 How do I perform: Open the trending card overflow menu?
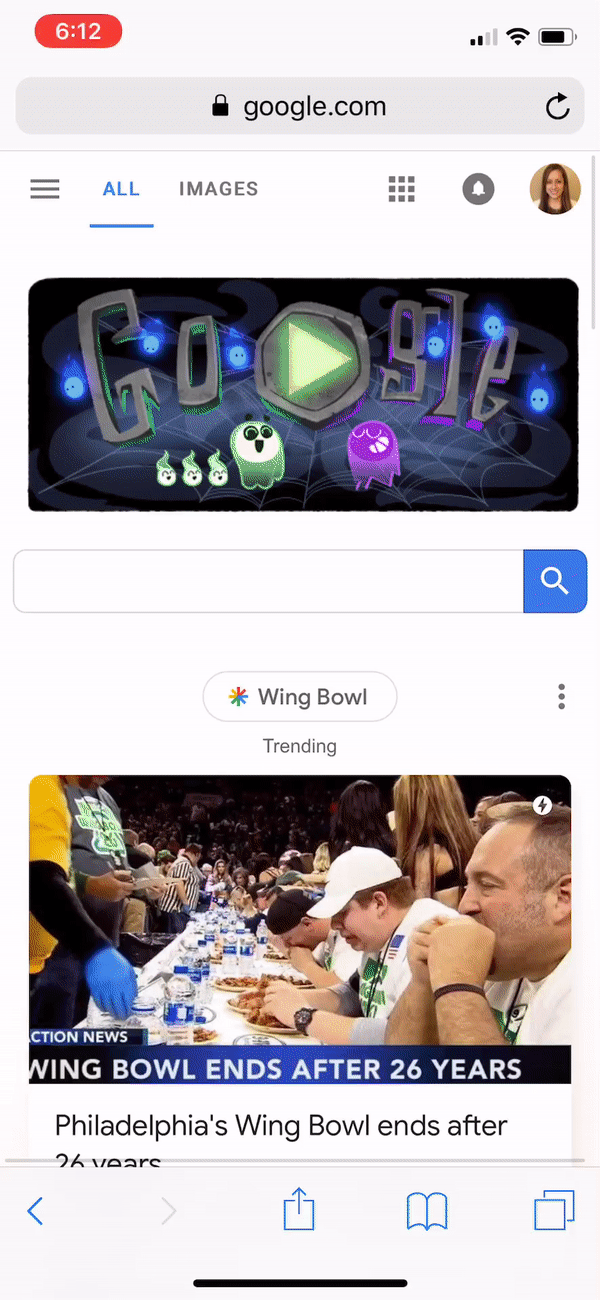coord(562,697)
